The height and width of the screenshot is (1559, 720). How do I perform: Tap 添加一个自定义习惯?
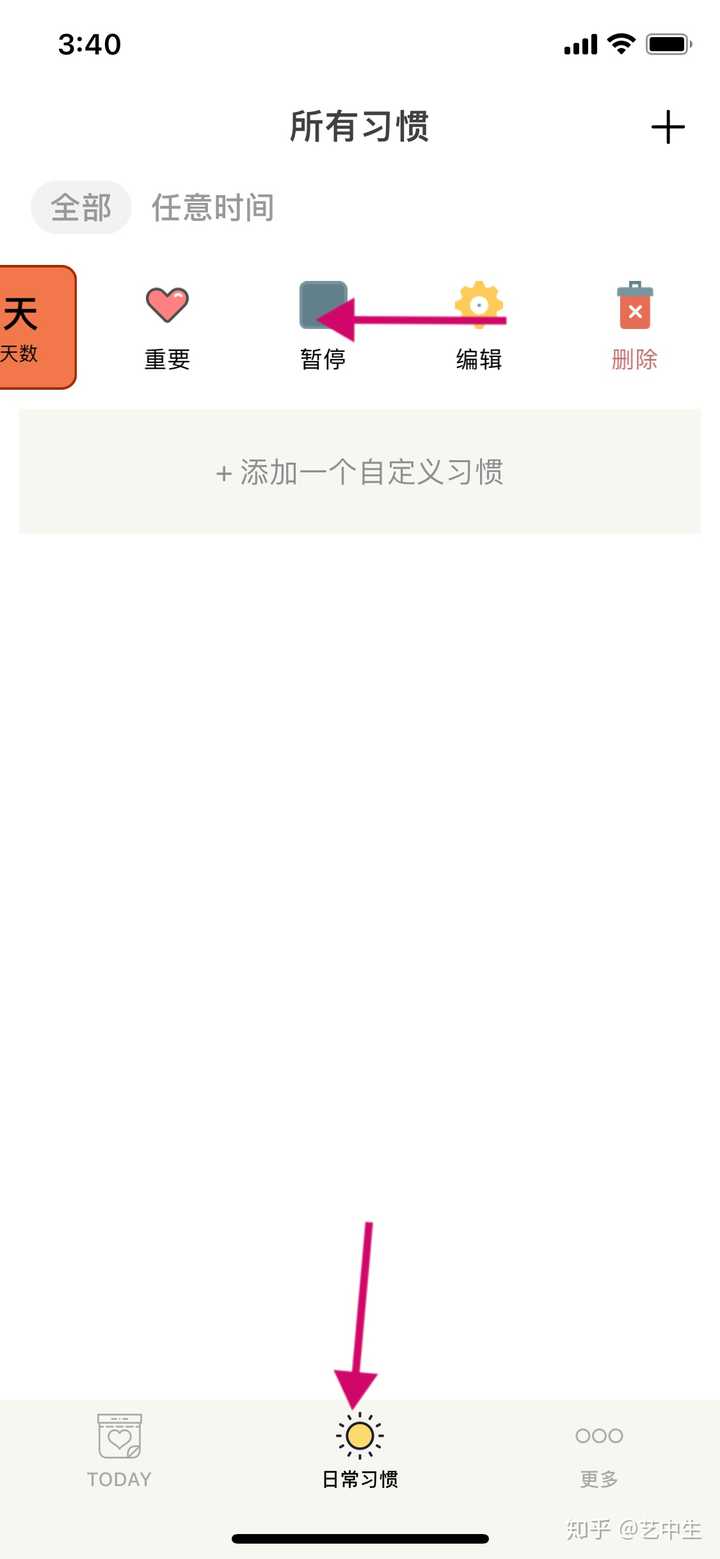coord(360,471)
